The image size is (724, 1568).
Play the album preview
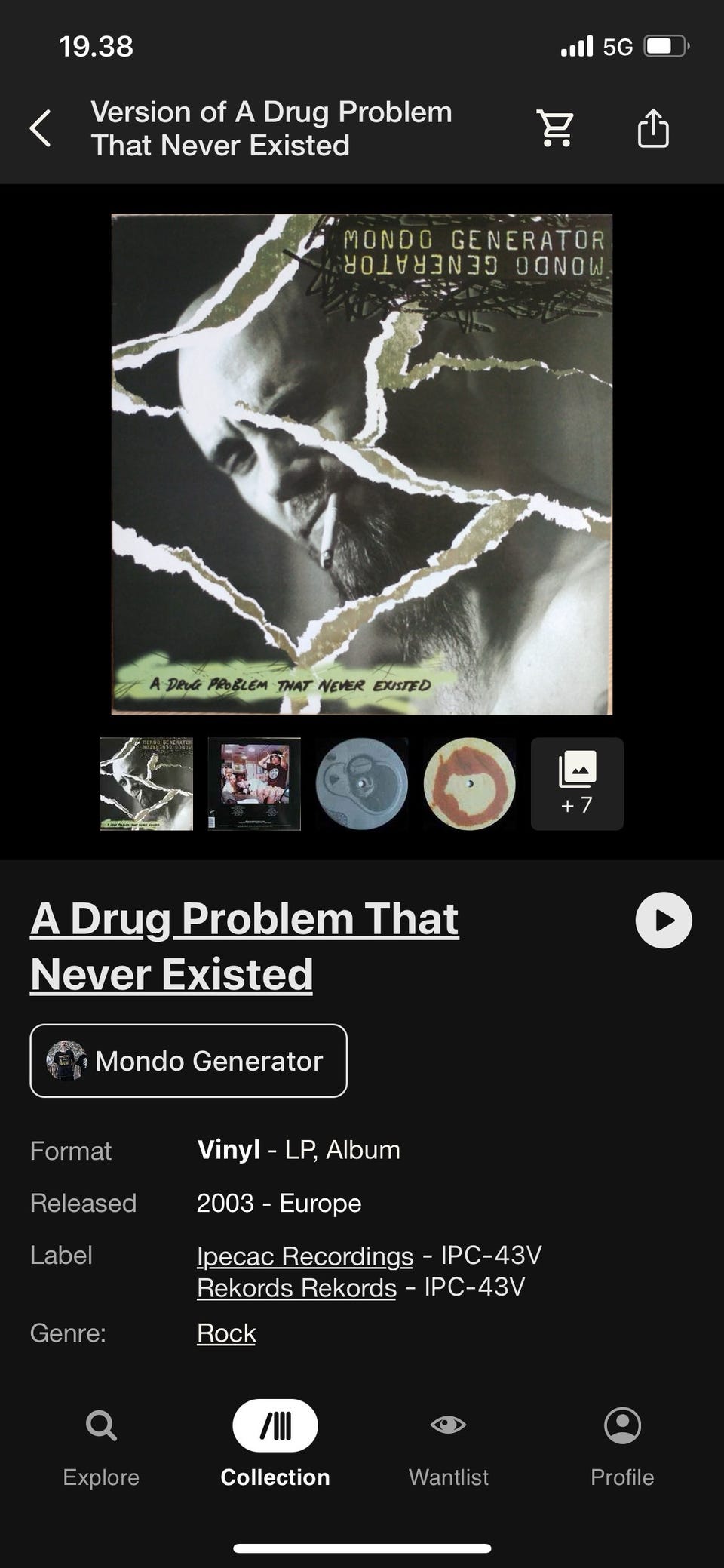[x=664, y=921]
